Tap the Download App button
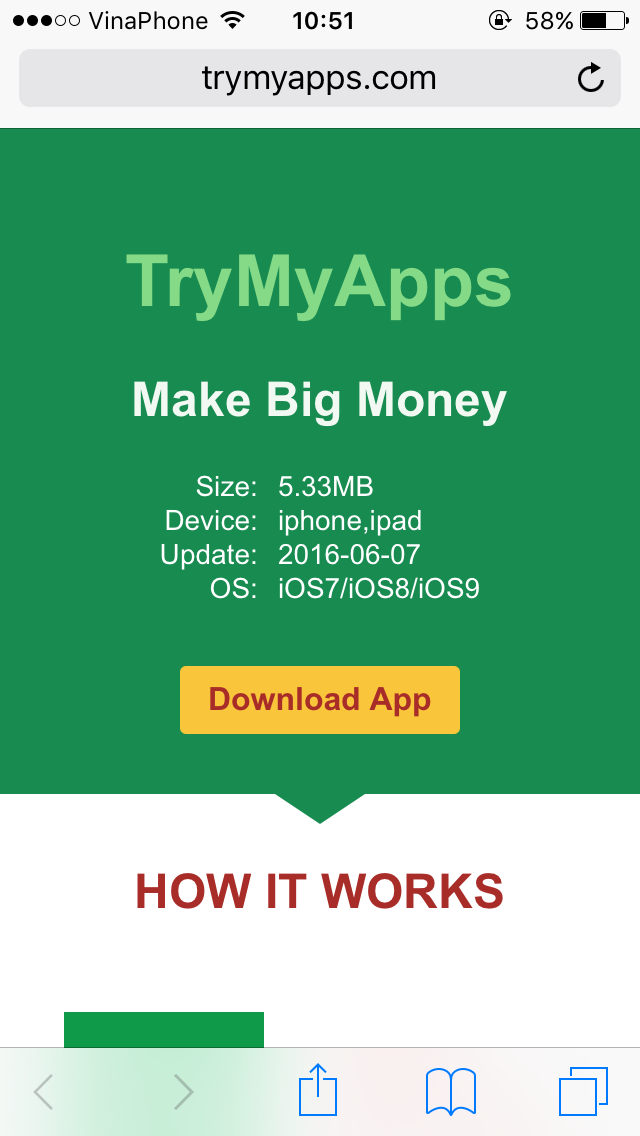This screenshot has width=640, height=1136. pyautogui.click(x=319, y=700)
